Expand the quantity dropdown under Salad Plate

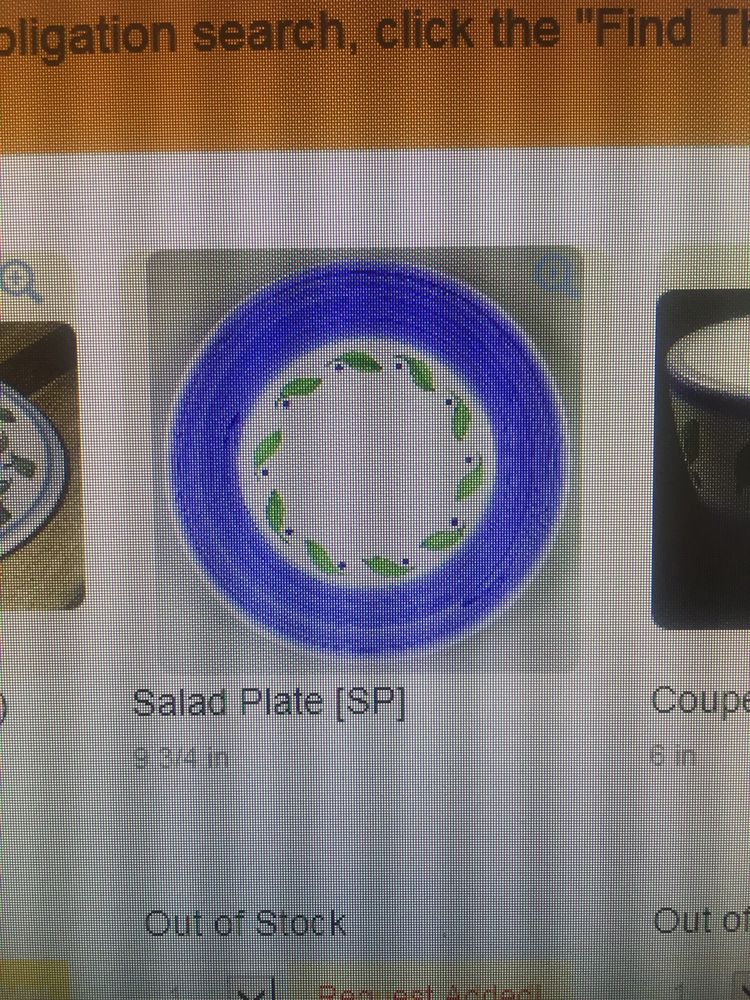pos(251,988)
